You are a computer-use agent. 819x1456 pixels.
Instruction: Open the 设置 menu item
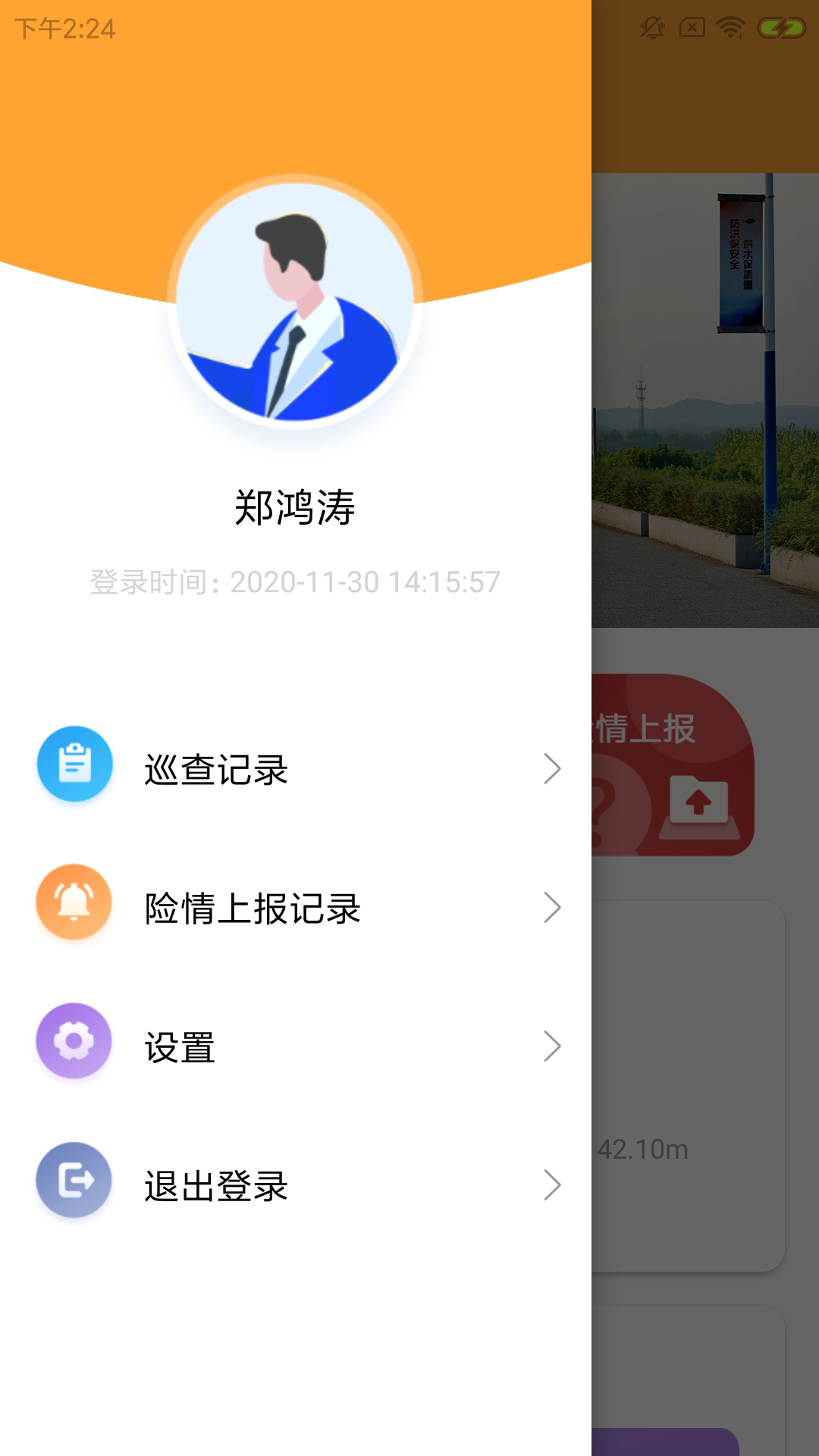tap(179, 1046)
